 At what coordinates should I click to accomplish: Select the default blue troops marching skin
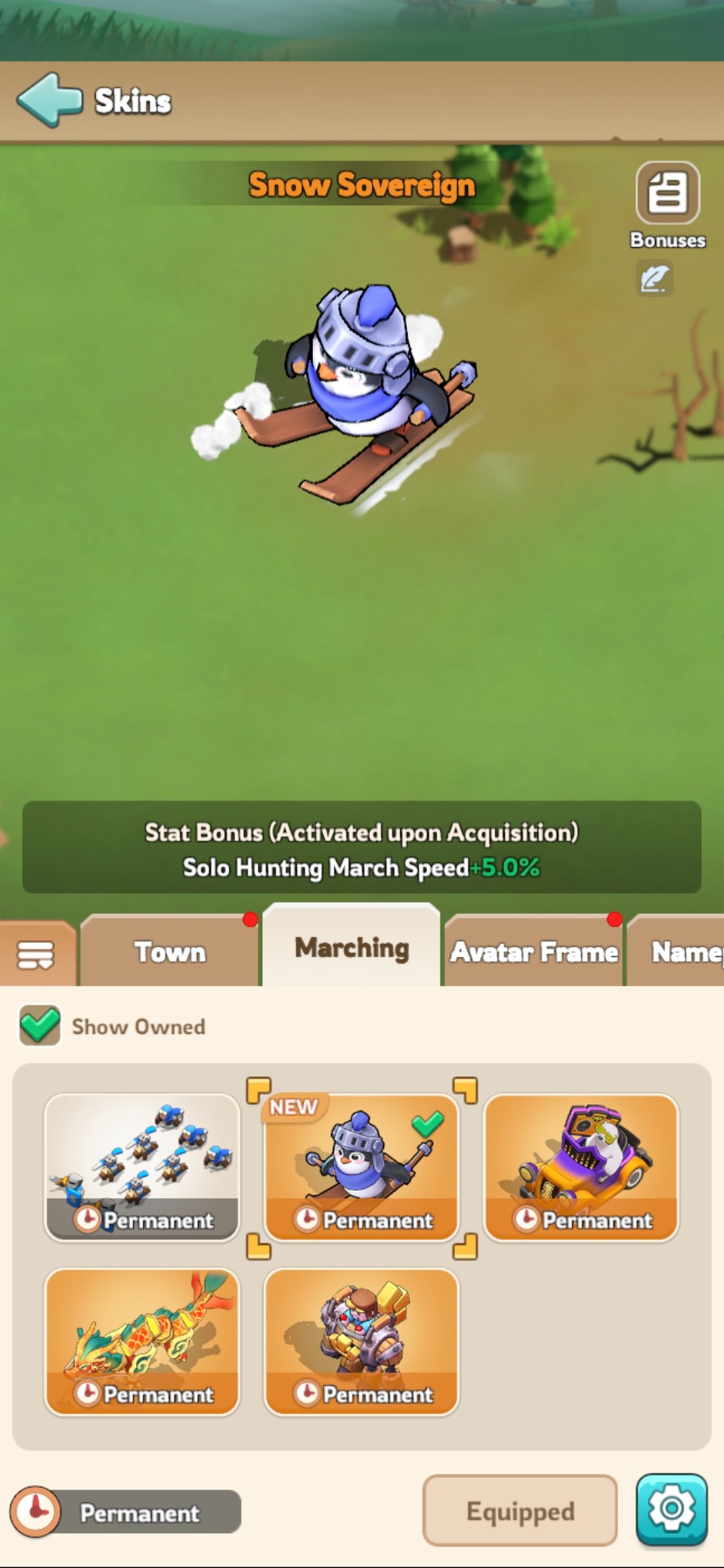point(142,1167)
